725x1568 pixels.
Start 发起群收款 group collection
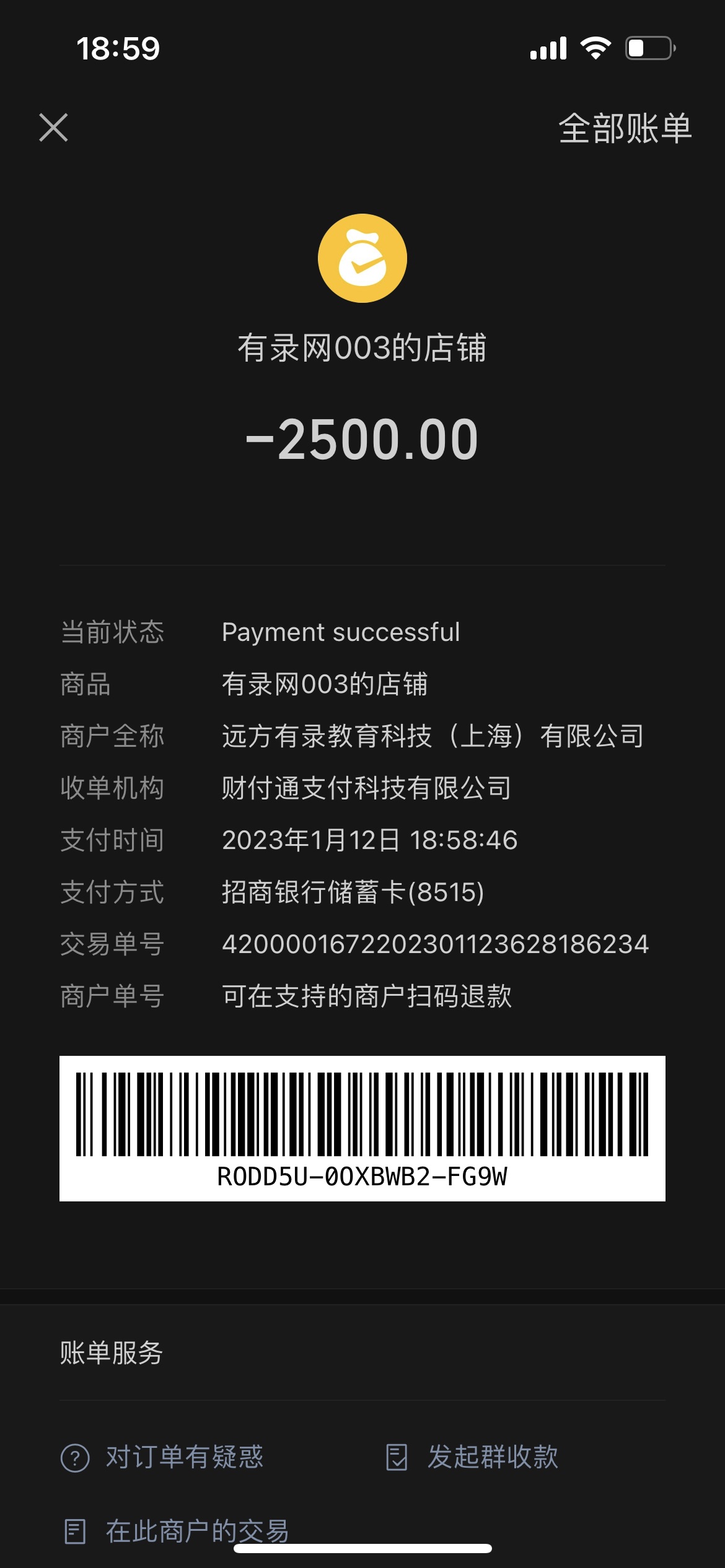tap(472, 1457)
